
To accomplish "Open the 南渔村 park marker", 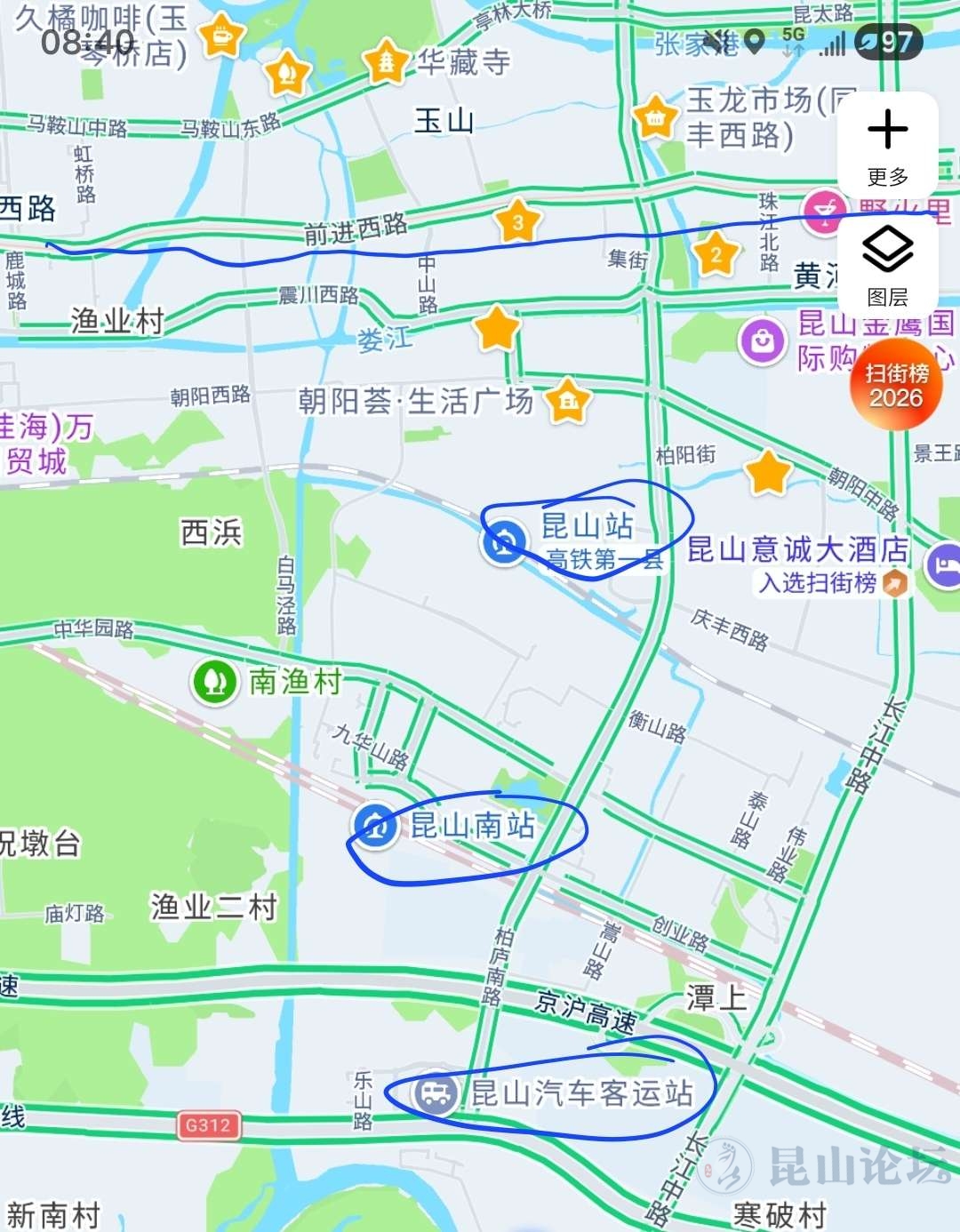I will [214, 683].
